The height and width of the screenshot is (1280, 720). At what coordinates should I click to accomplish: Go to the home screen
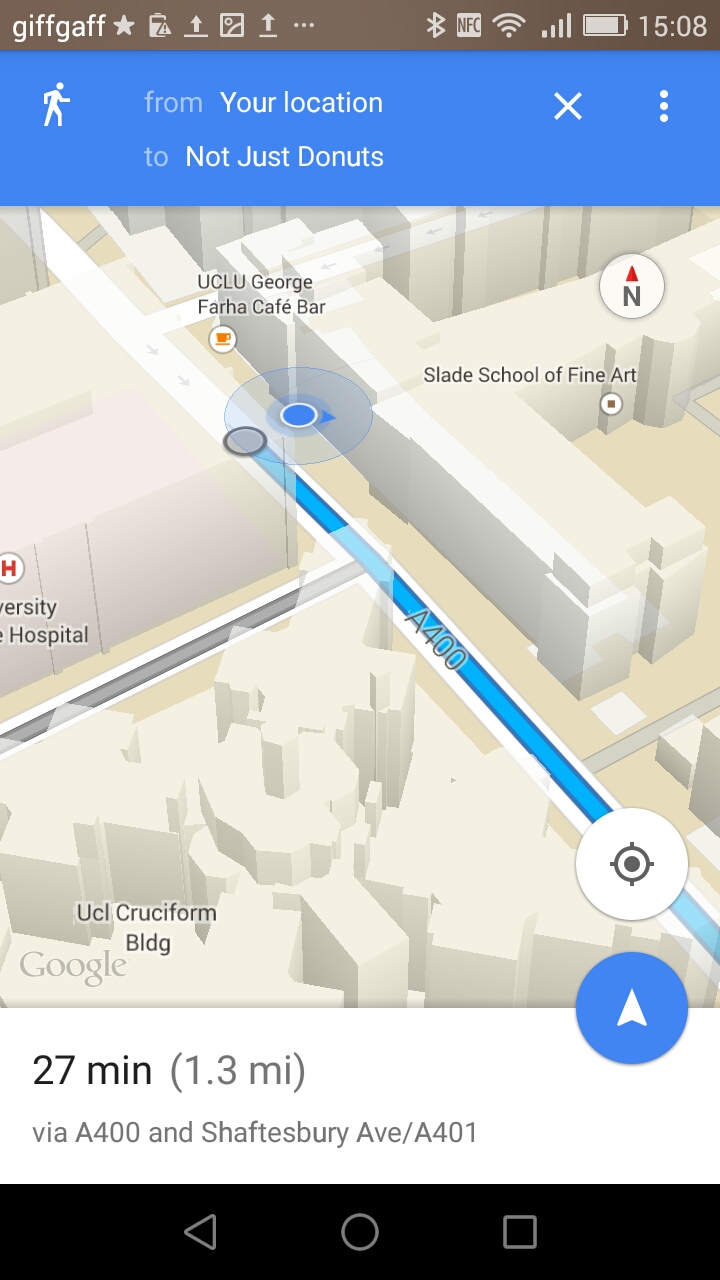[x=360, y=1232]
